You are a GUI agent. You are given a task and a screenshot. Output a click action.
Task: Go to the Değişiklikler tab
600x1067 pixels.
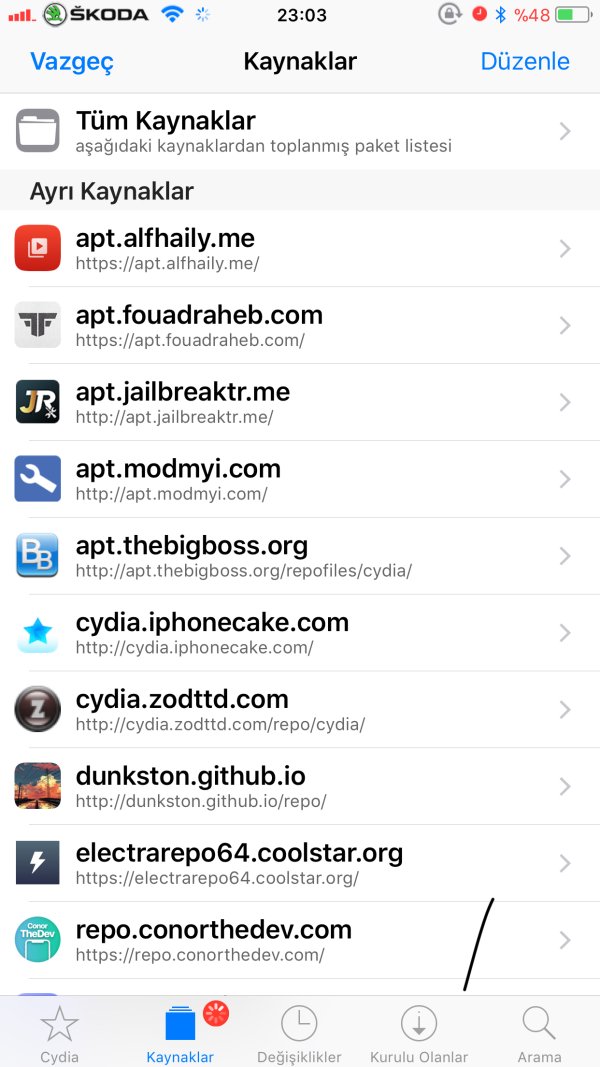click(x=299, y=1033)
